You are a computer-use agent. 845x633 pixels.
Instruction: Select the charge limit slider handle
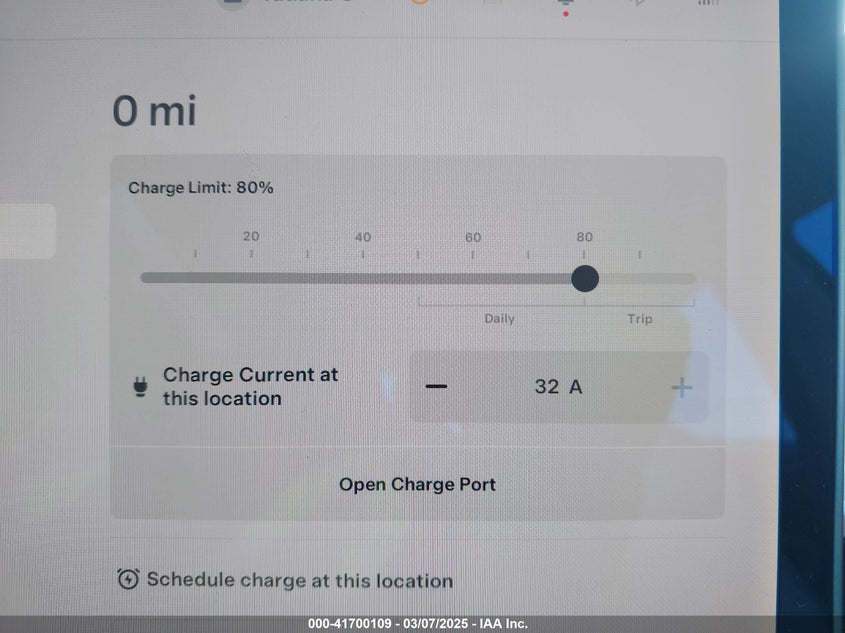(x=585, y=278)
